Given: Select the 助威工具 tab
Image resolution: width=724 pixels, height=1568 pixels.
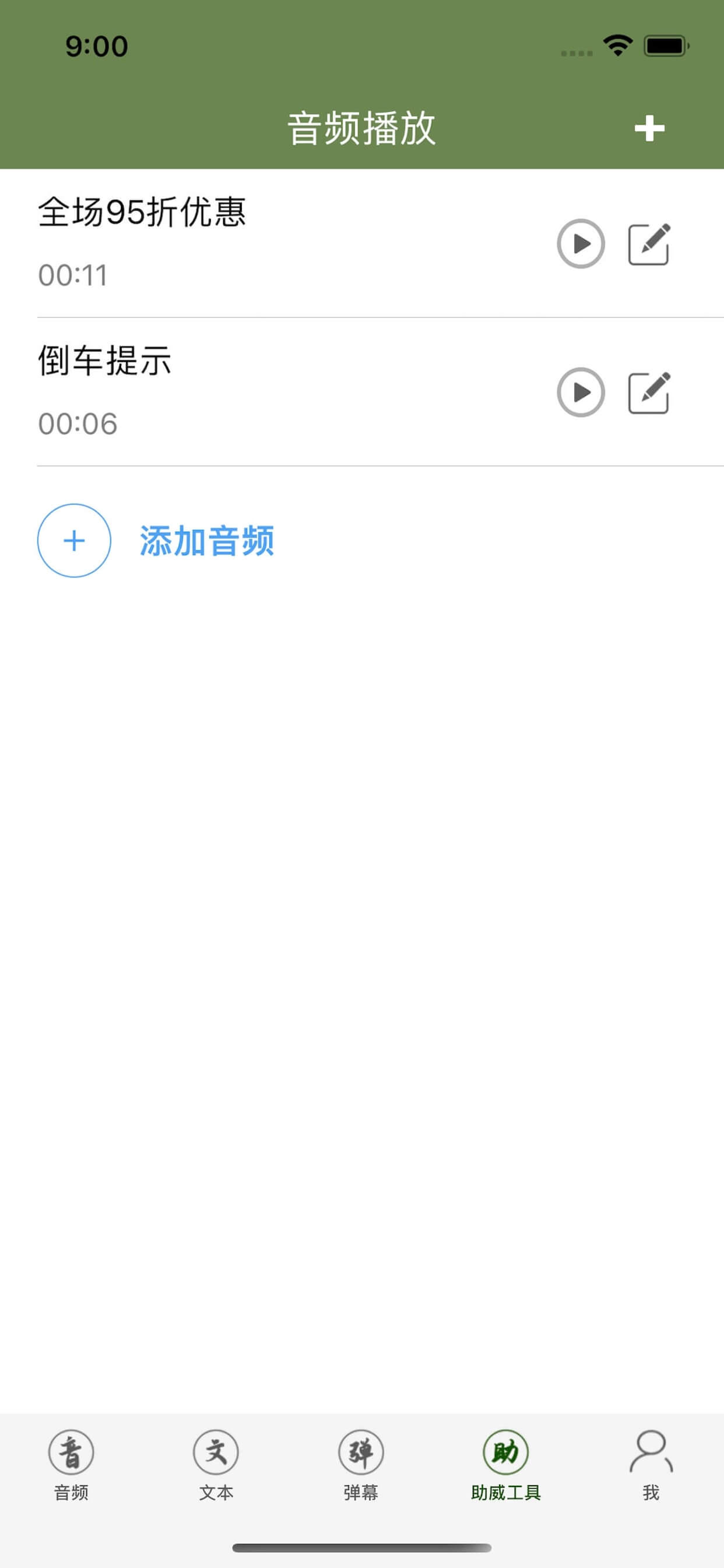Looking at the screenshot, I should (x=505, y=1465).
